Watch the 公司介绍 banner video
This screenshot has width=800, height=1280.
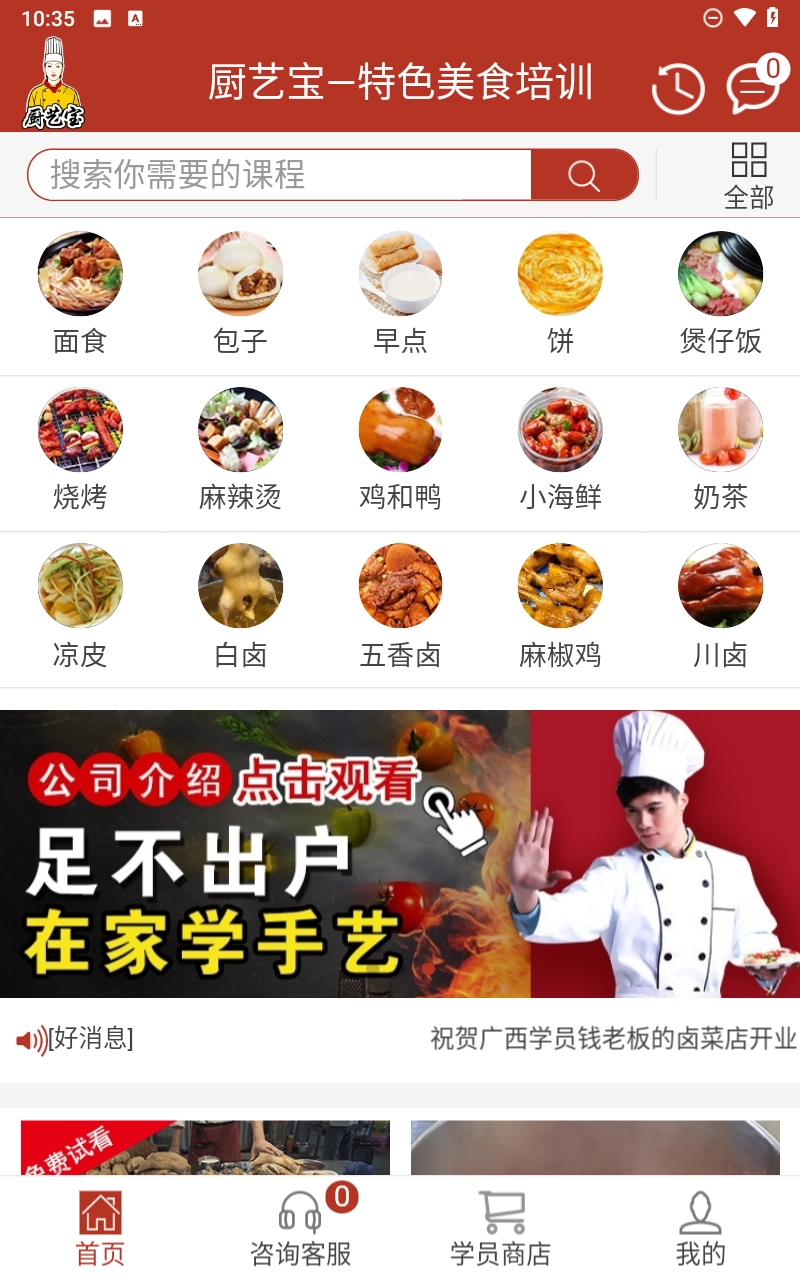400,853
